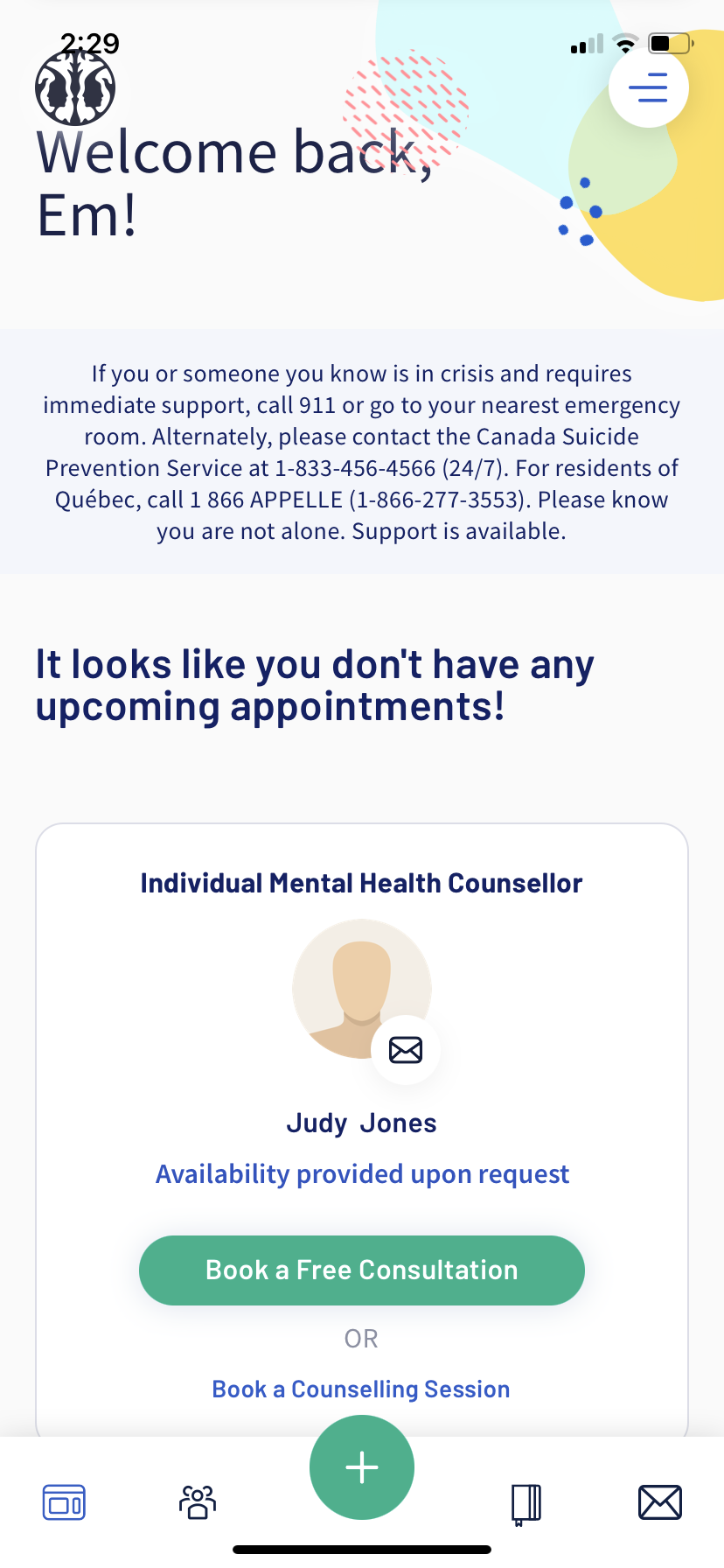Go to the journal book tab

tap(526, 1504)
